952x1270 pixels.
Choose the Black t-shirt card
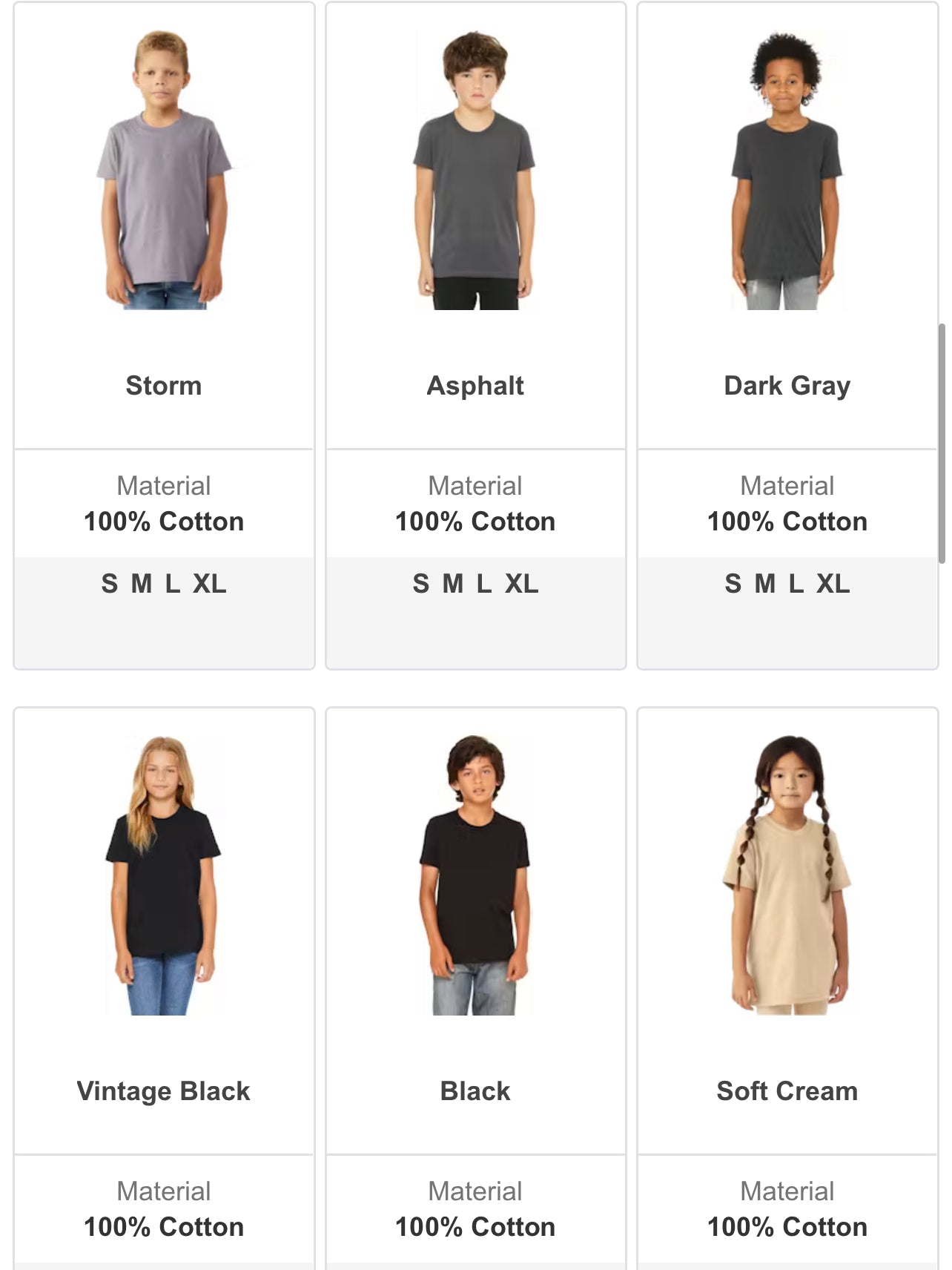pos(475,927)
